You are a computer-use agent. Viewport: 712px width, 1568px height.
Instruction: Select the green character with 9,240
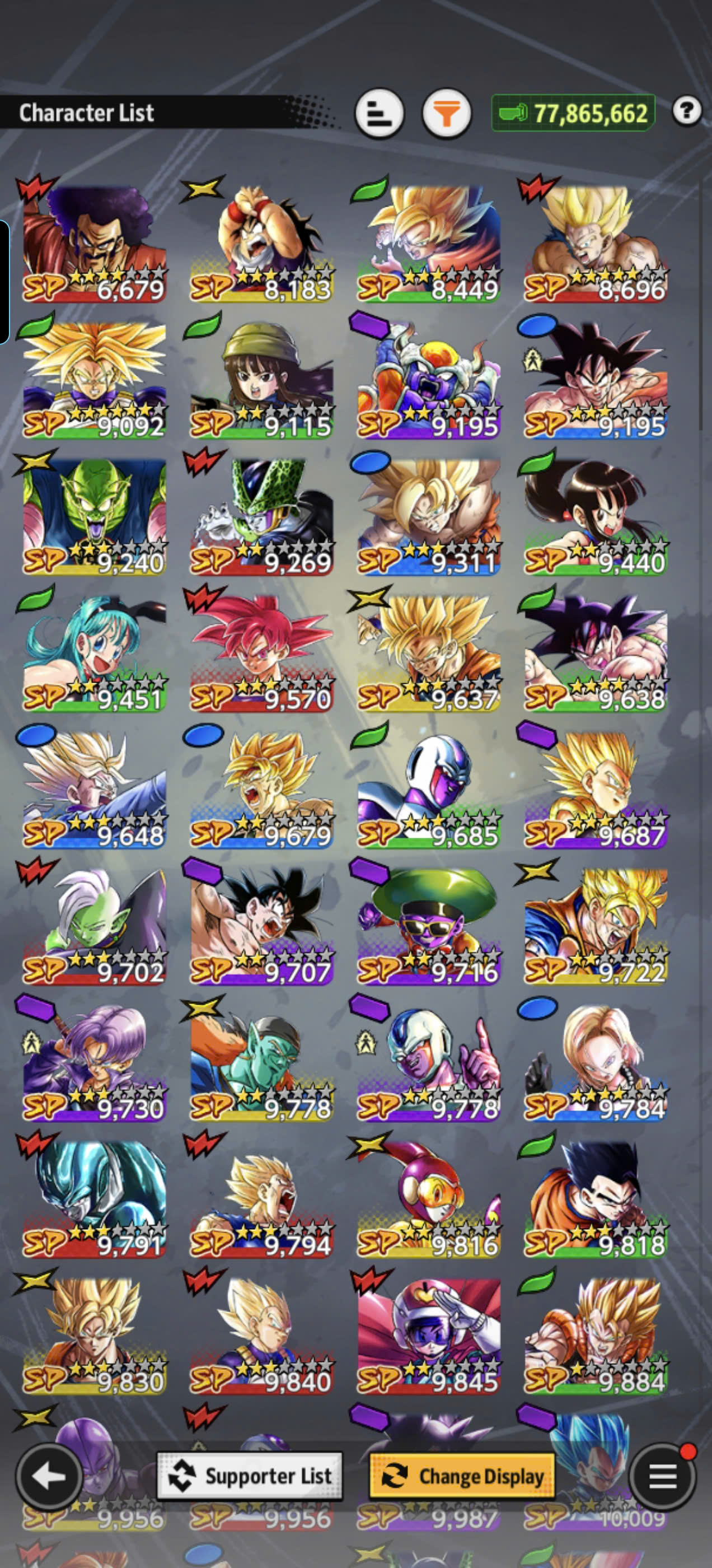pos(93,516)
